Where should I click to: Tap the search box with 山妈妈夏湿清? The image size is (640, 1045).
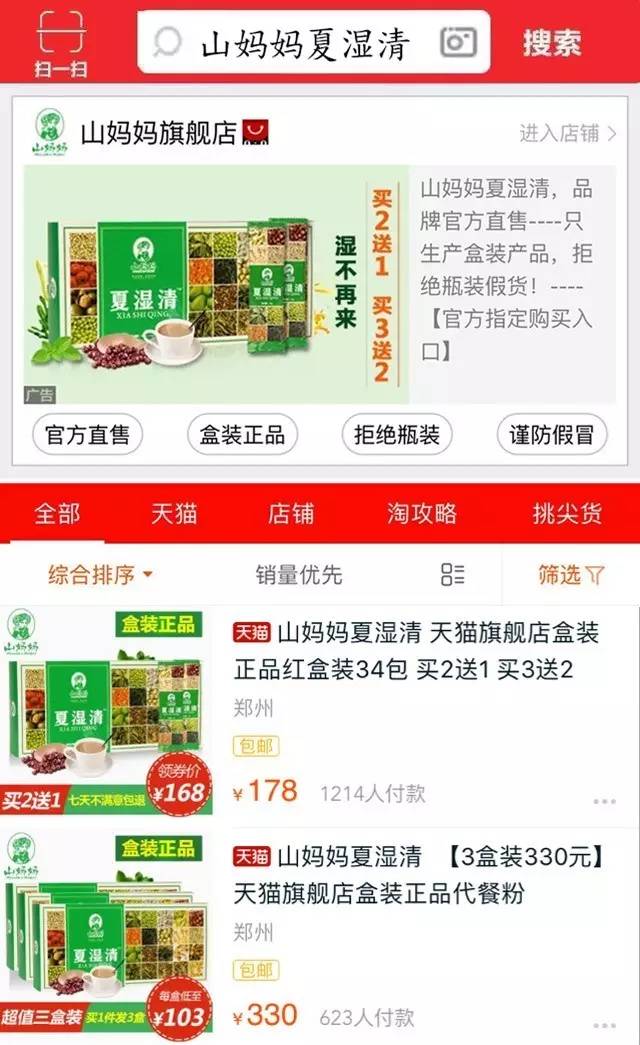(300, 43)
